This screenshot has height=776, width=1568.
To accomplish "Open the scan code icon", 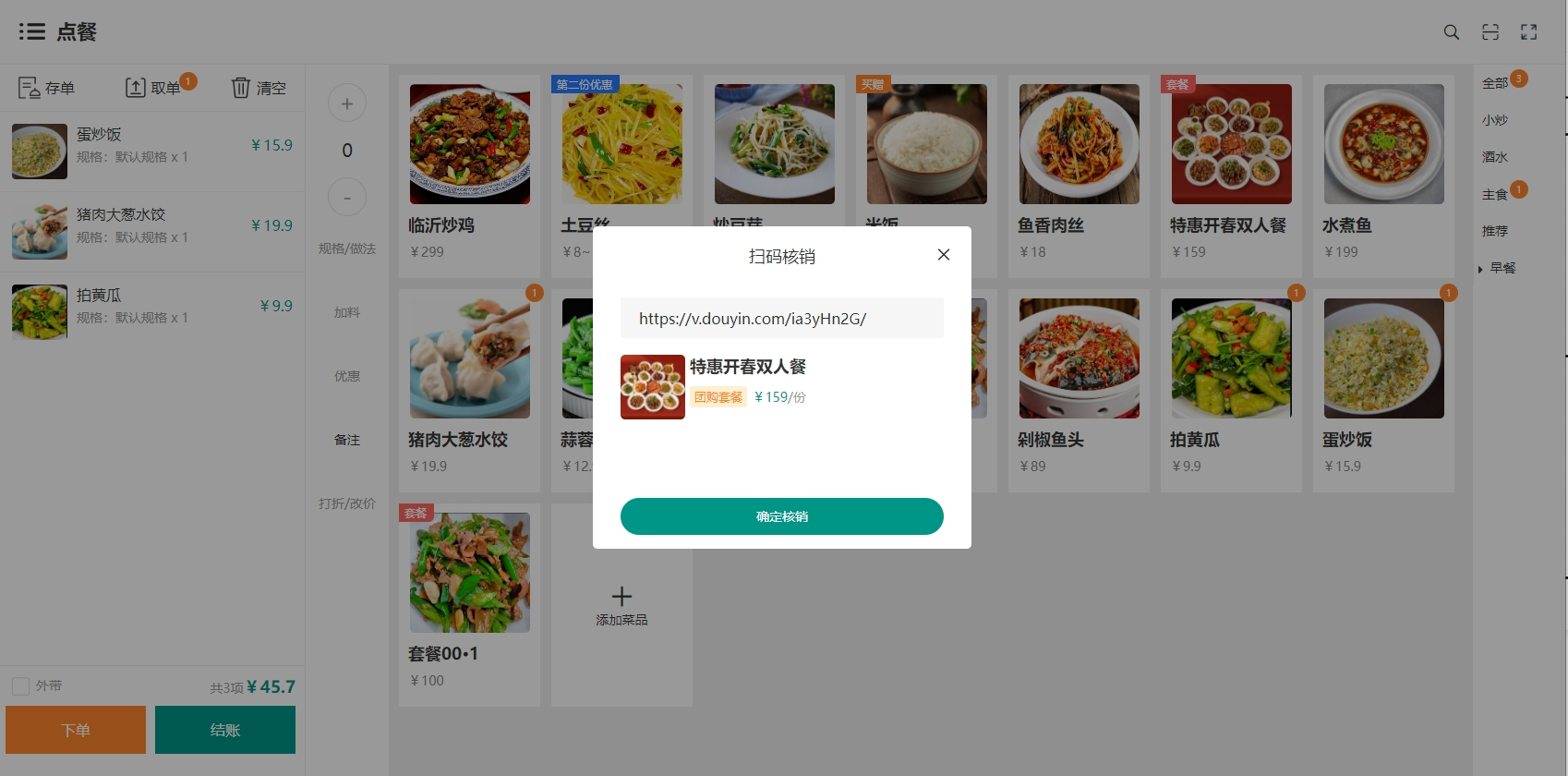I will pos(1490,32).
